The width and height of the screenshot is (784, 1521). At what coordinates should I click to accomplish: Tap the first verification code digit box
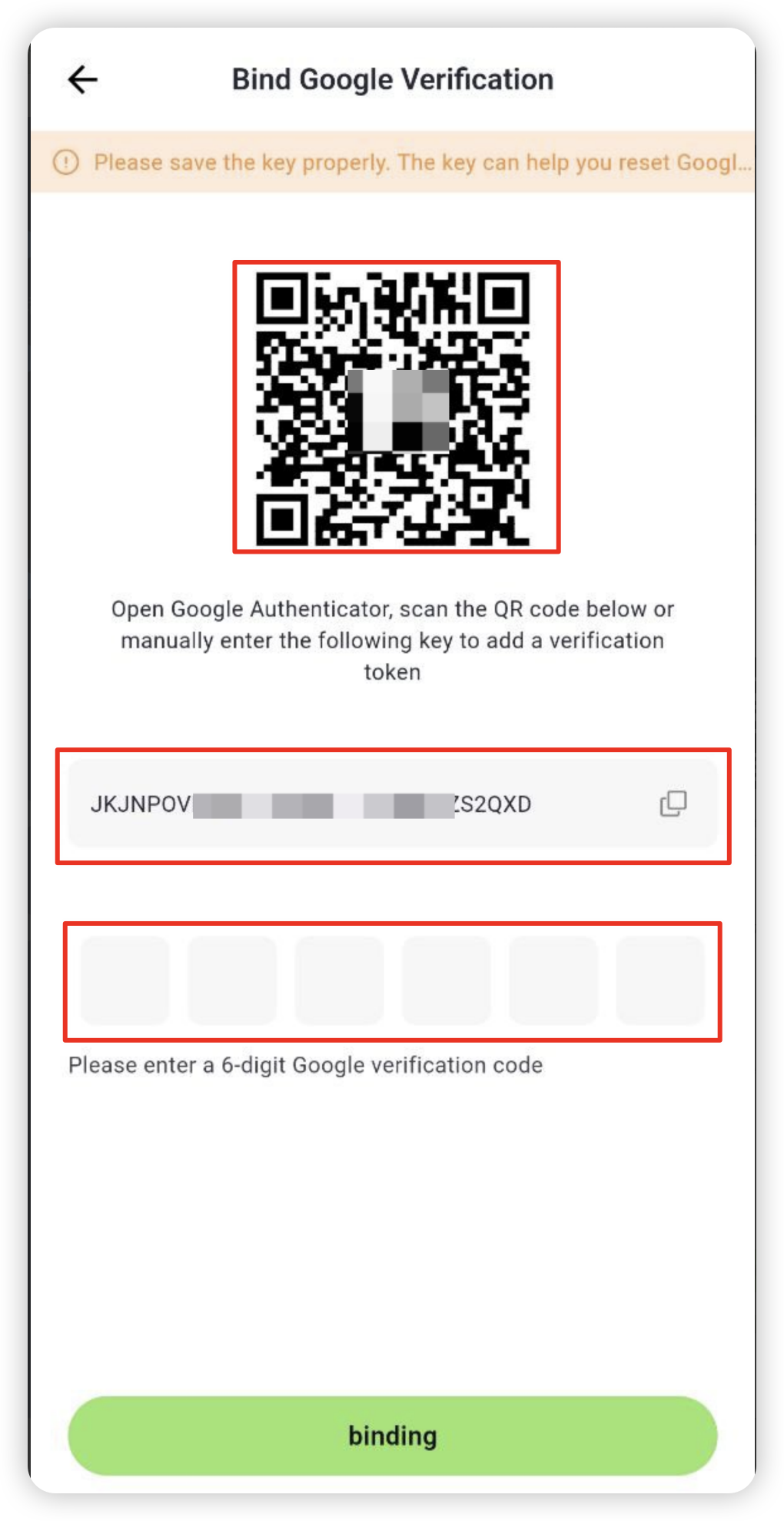click(125, 980)
